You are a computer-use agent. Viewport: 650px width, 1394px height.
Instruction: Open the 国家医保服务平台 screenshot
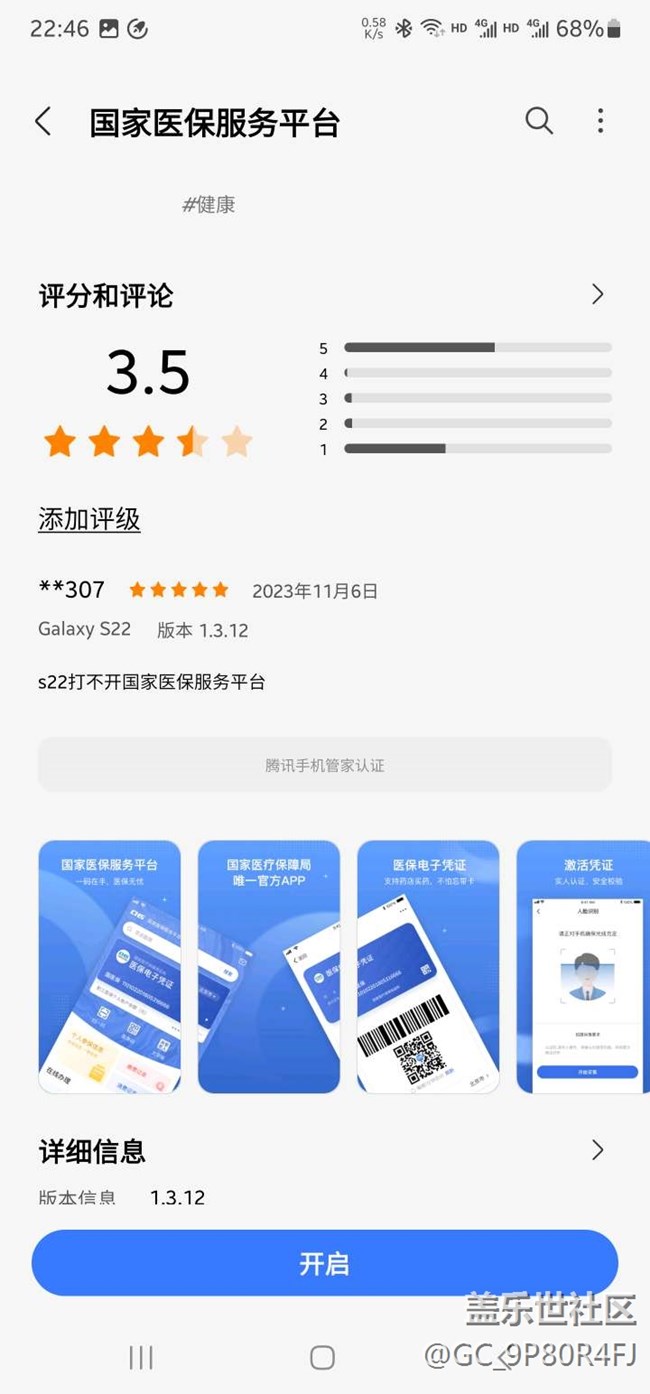coord(109,966)
